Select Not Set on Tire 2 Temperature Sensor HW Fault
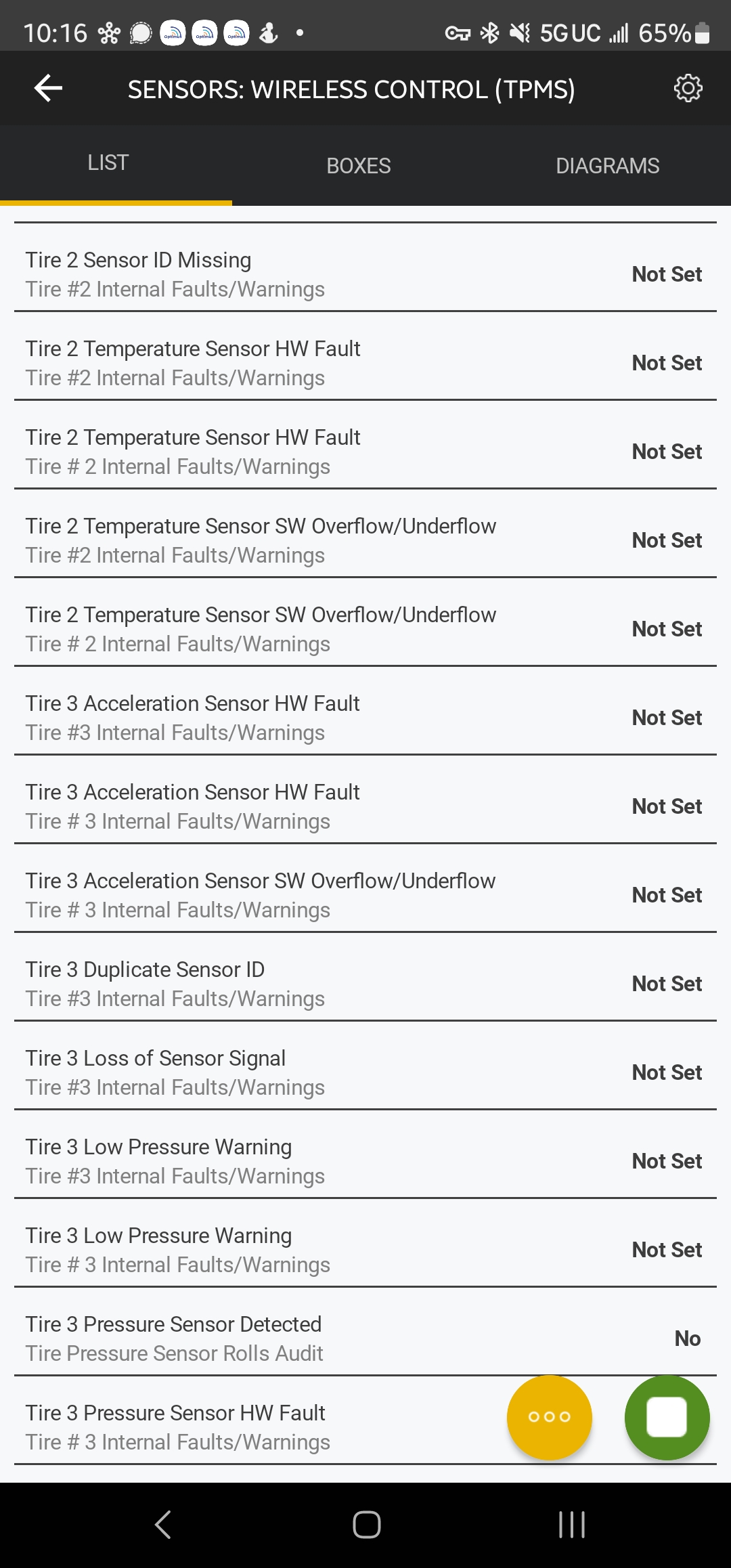The image size is (731, 1568). click(x=667, y=362)
